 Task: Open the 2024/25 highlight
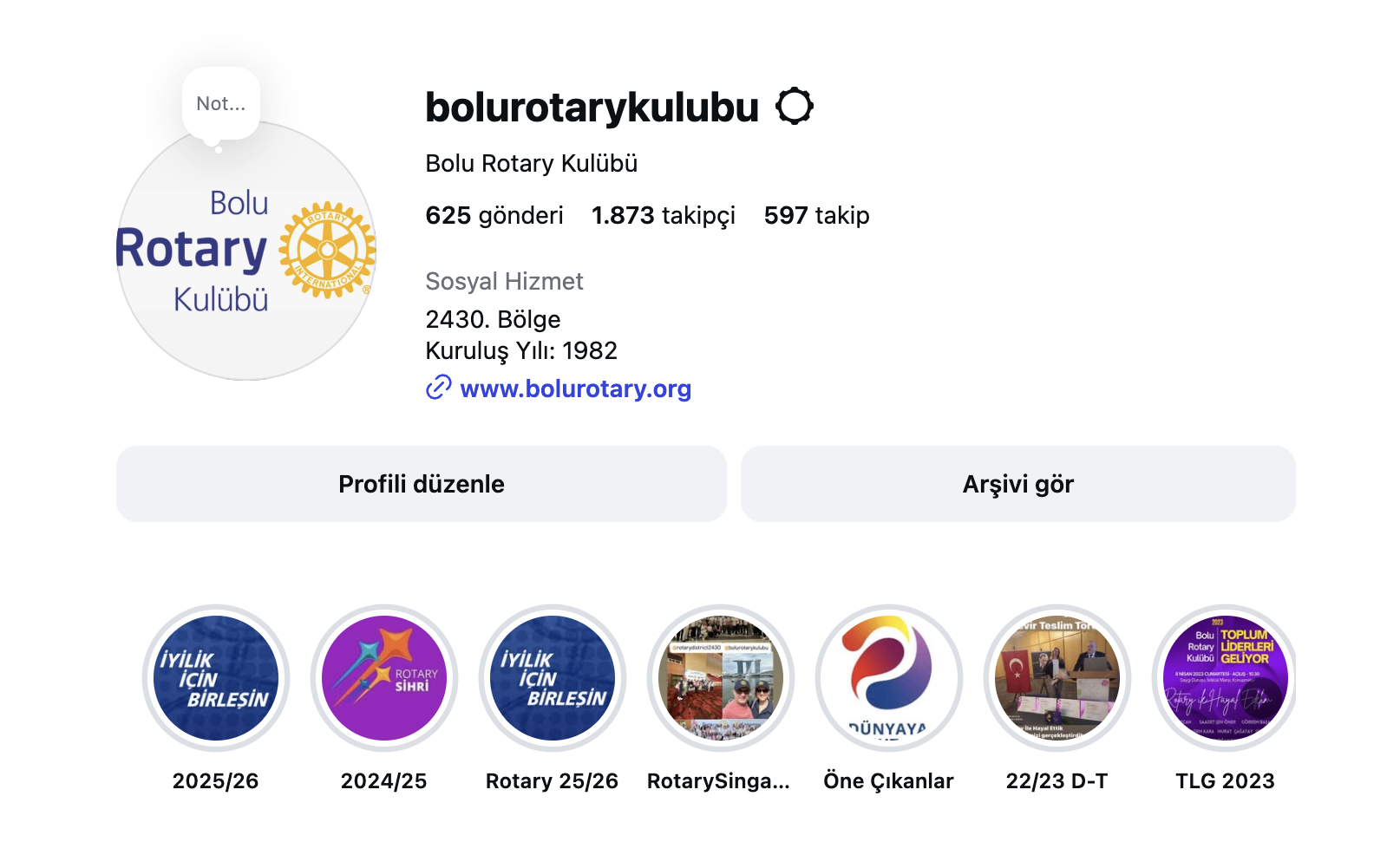384,678
